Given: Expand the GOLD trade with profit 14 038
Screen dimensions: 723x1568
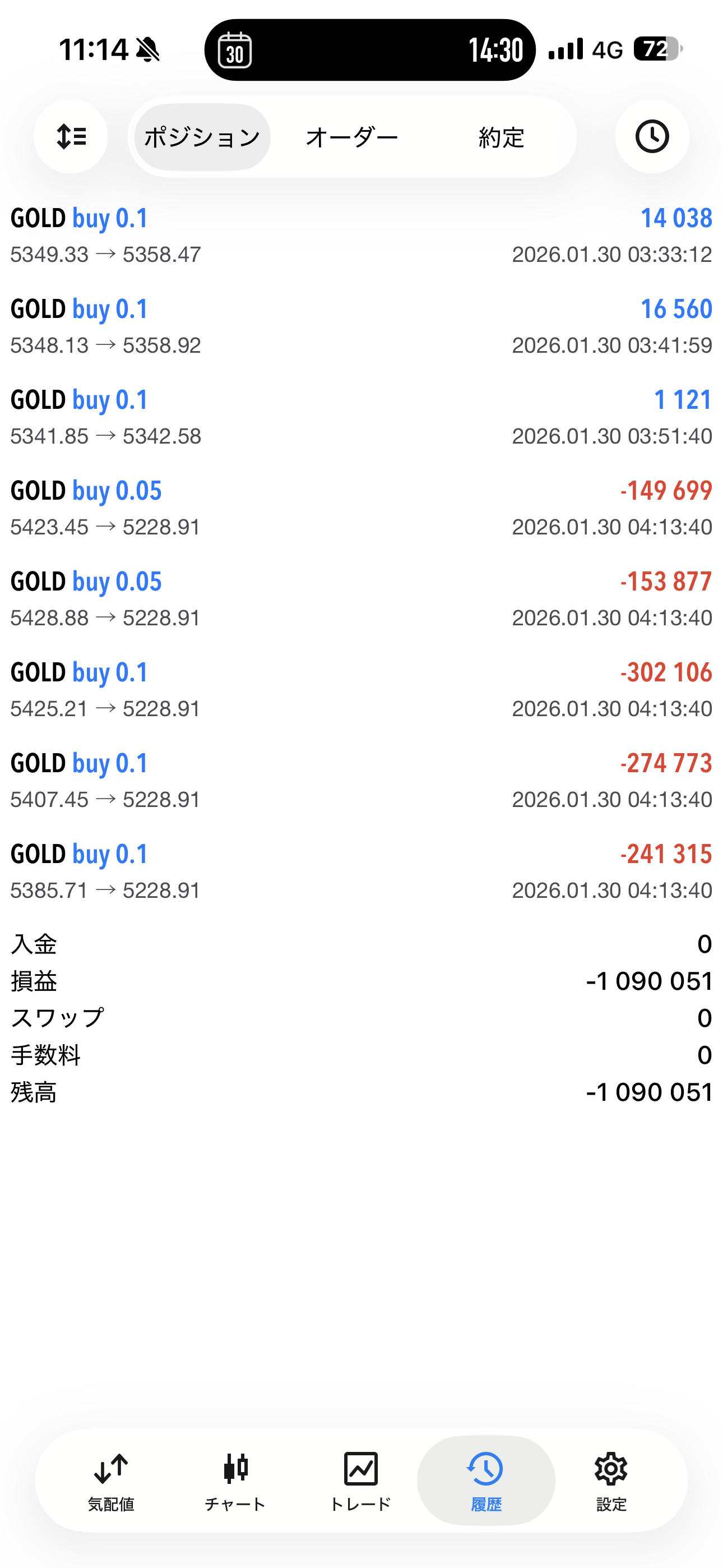Looking at the screenshot, I should coord(361,236).
